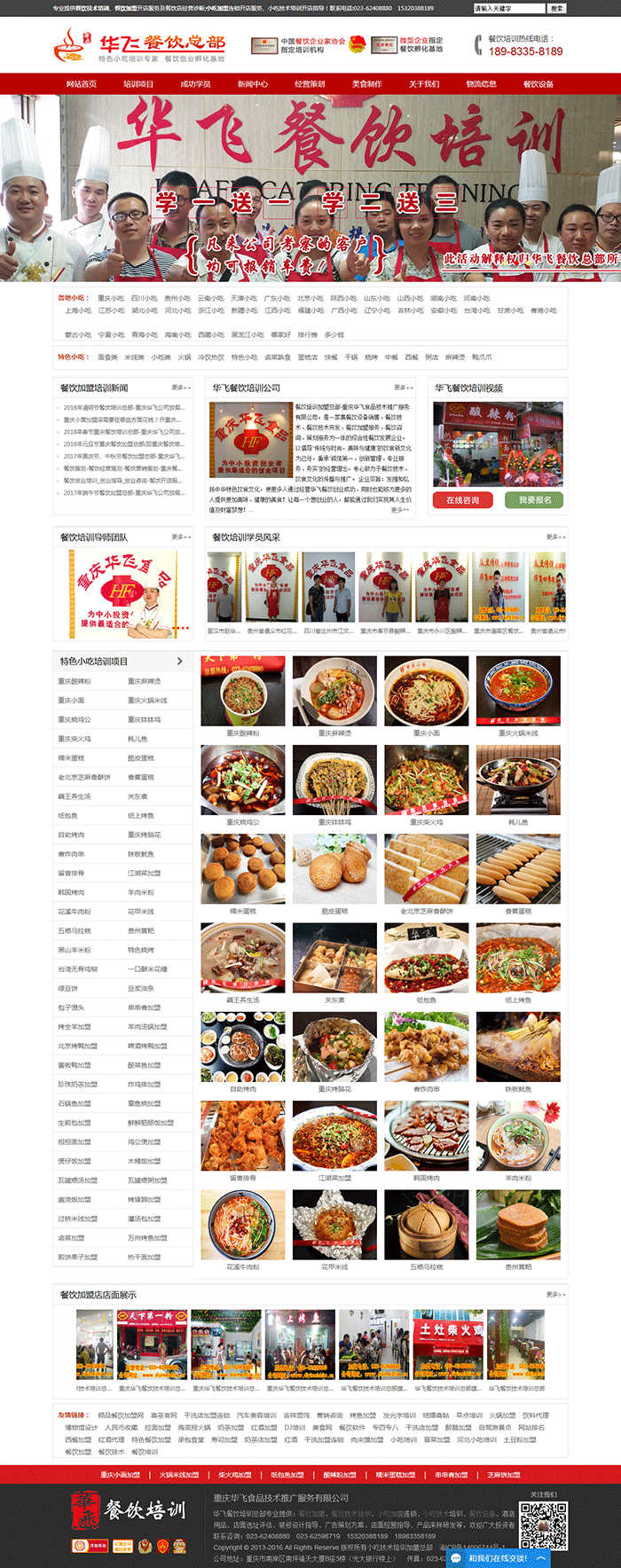Open the 重庆酸辣粉 dish thumbnail

[242, 692]
